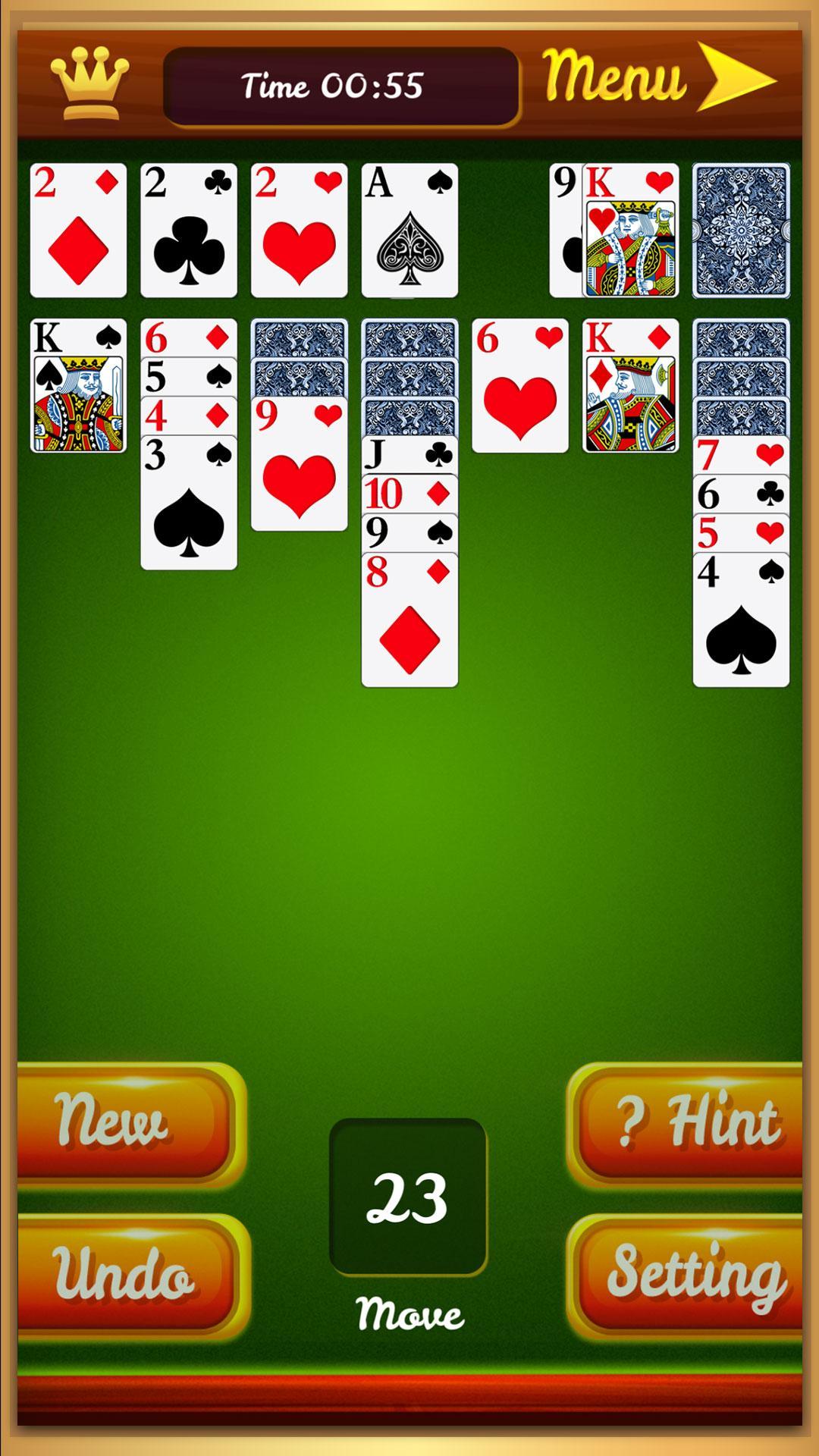Undo the last move

[x=125, y=1274]
